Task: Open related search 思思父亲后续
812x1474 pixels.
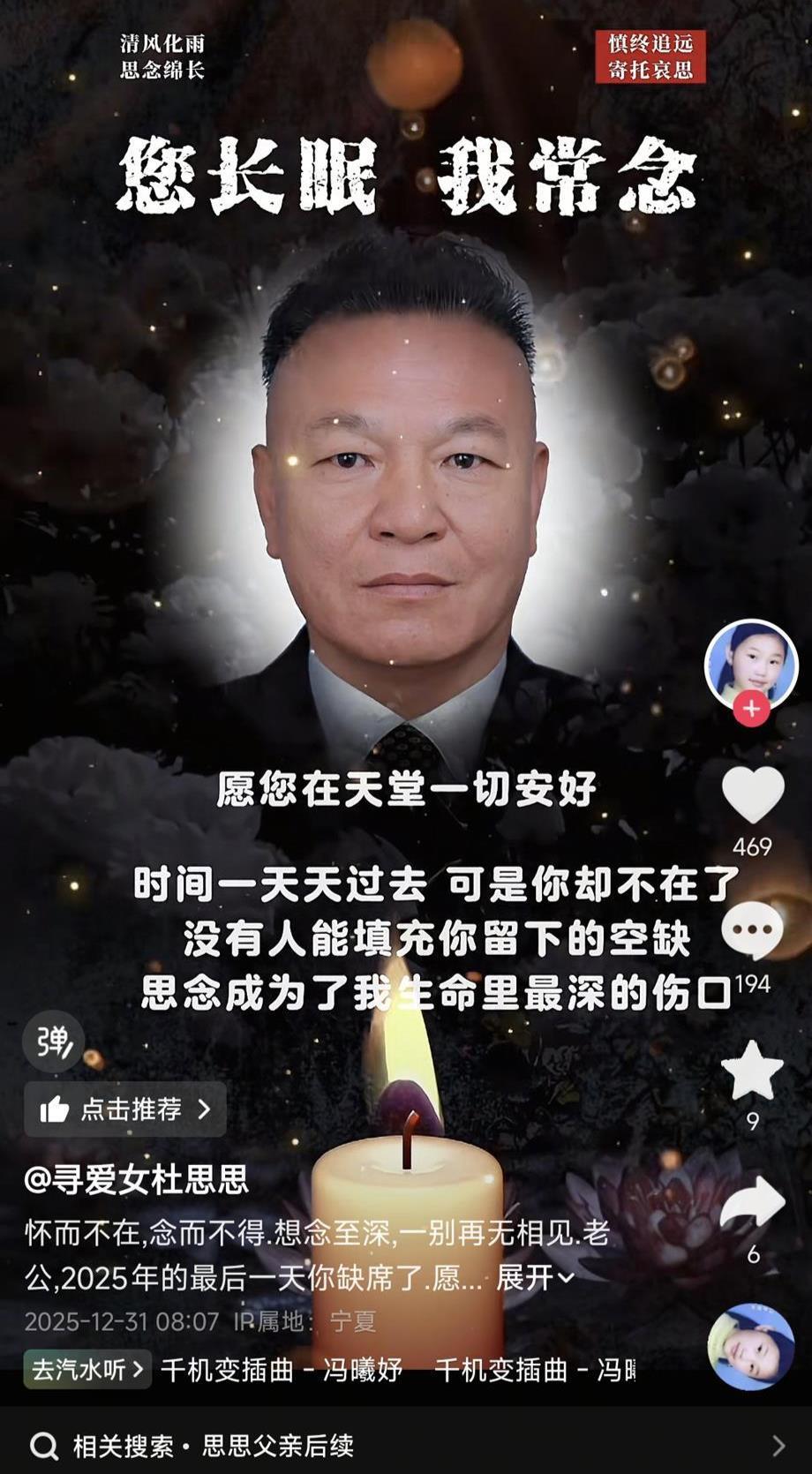Action: pyautogui.click(x=278, y=1446)
